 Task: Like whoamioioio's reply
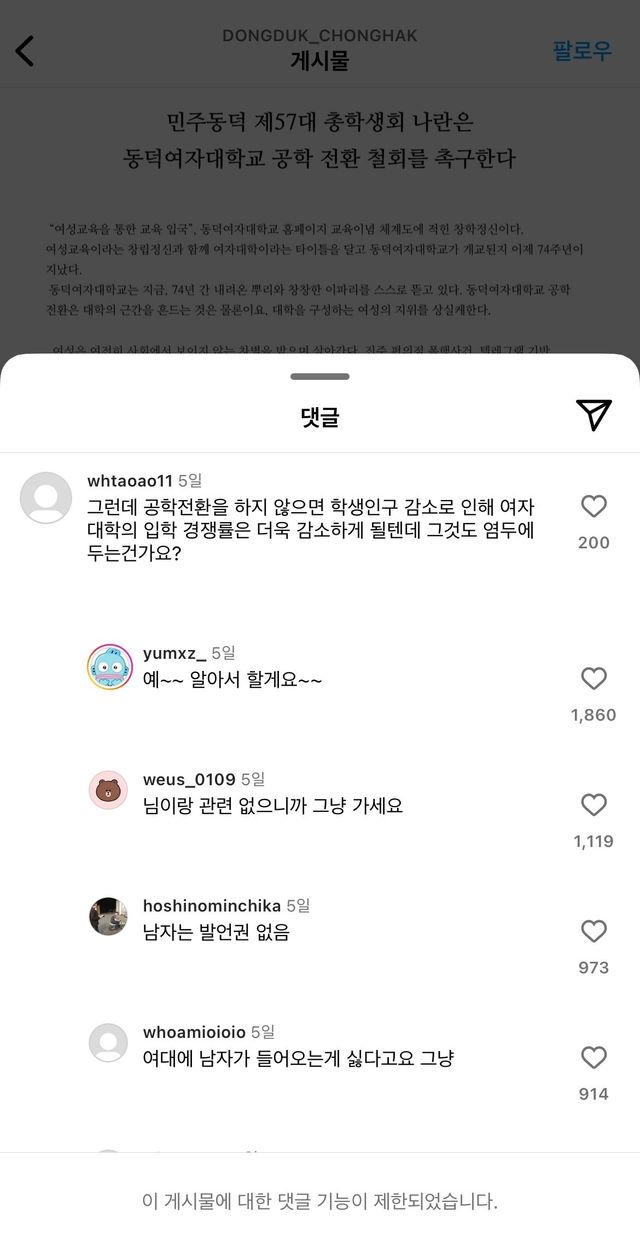594,1058
